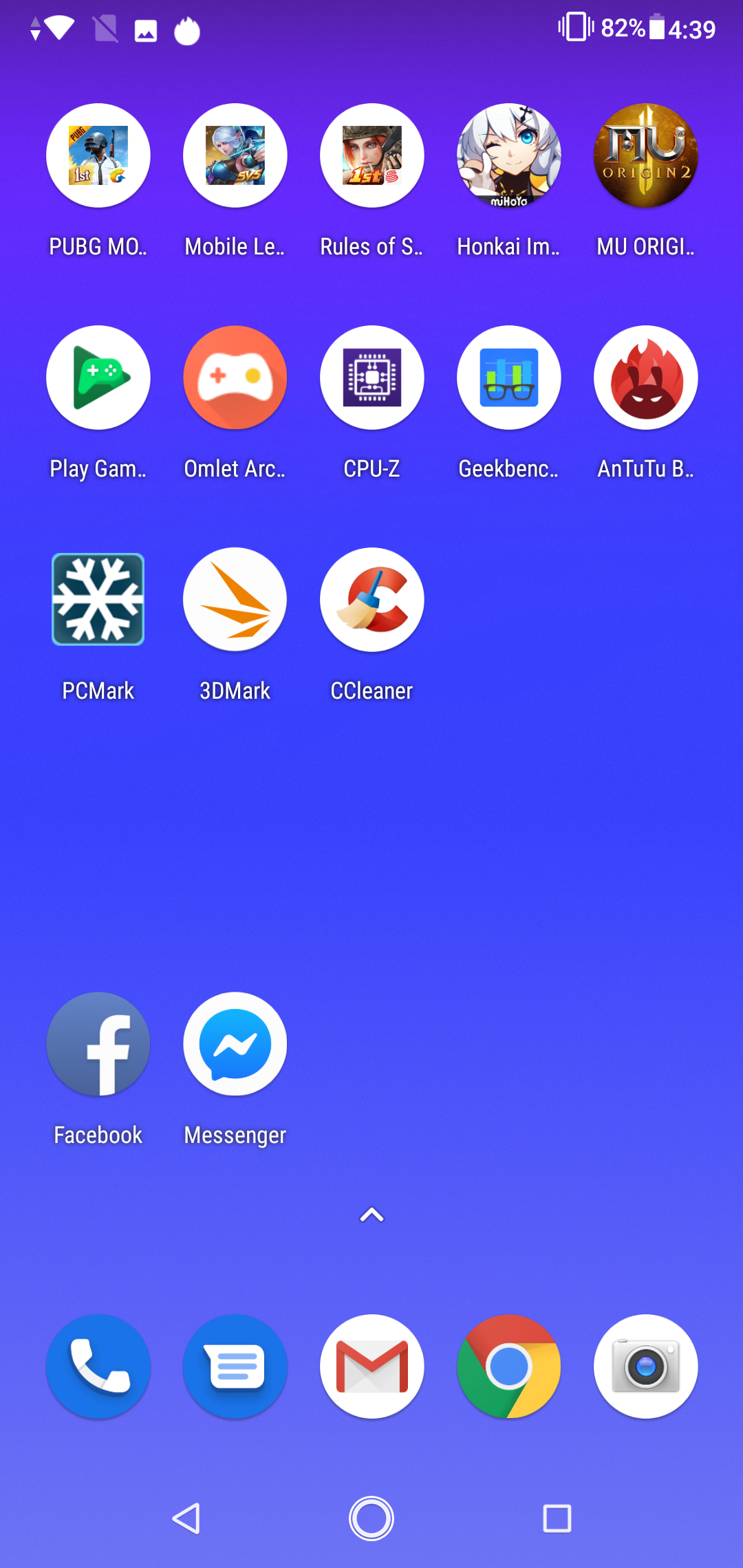Open Facebook app

pos(98,1044)
